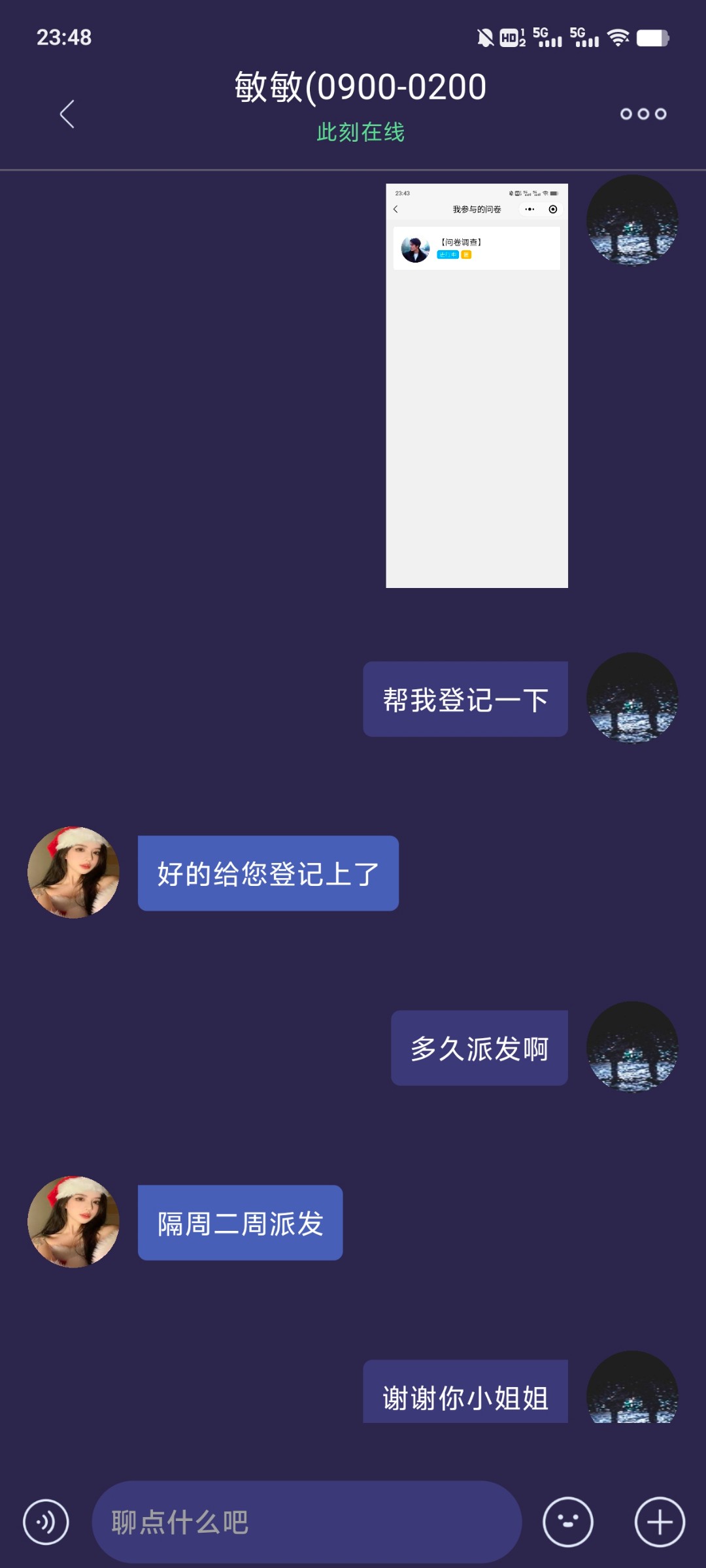Screen dimensions: 706x1568
Task: Switch to voice message input
Action: pyautogui.click(x=46, y=1522)
